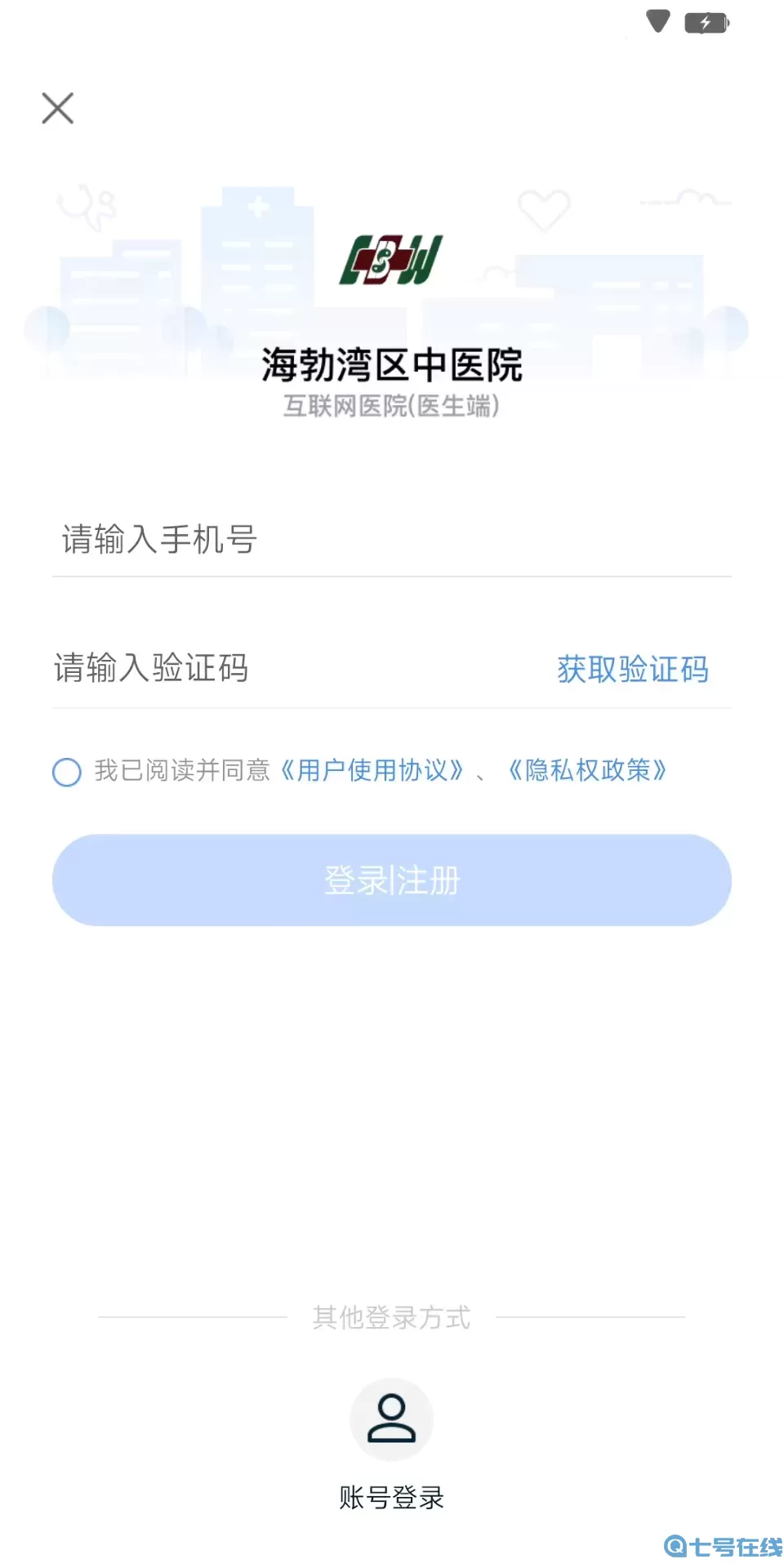Tap the VPN icon in status bar

click(658, 23)
